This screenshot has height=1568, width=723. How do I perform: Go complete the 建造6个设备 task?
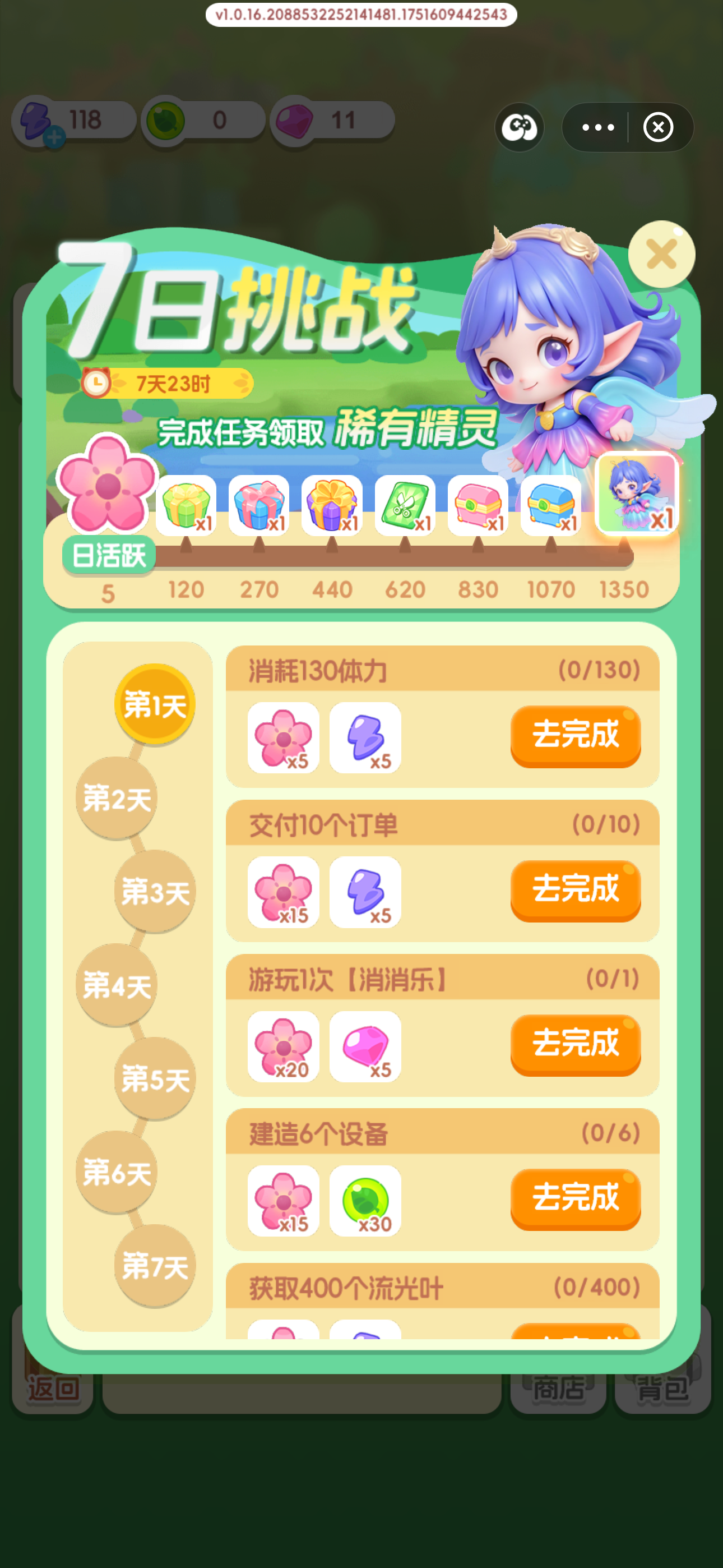(575, 1198)
